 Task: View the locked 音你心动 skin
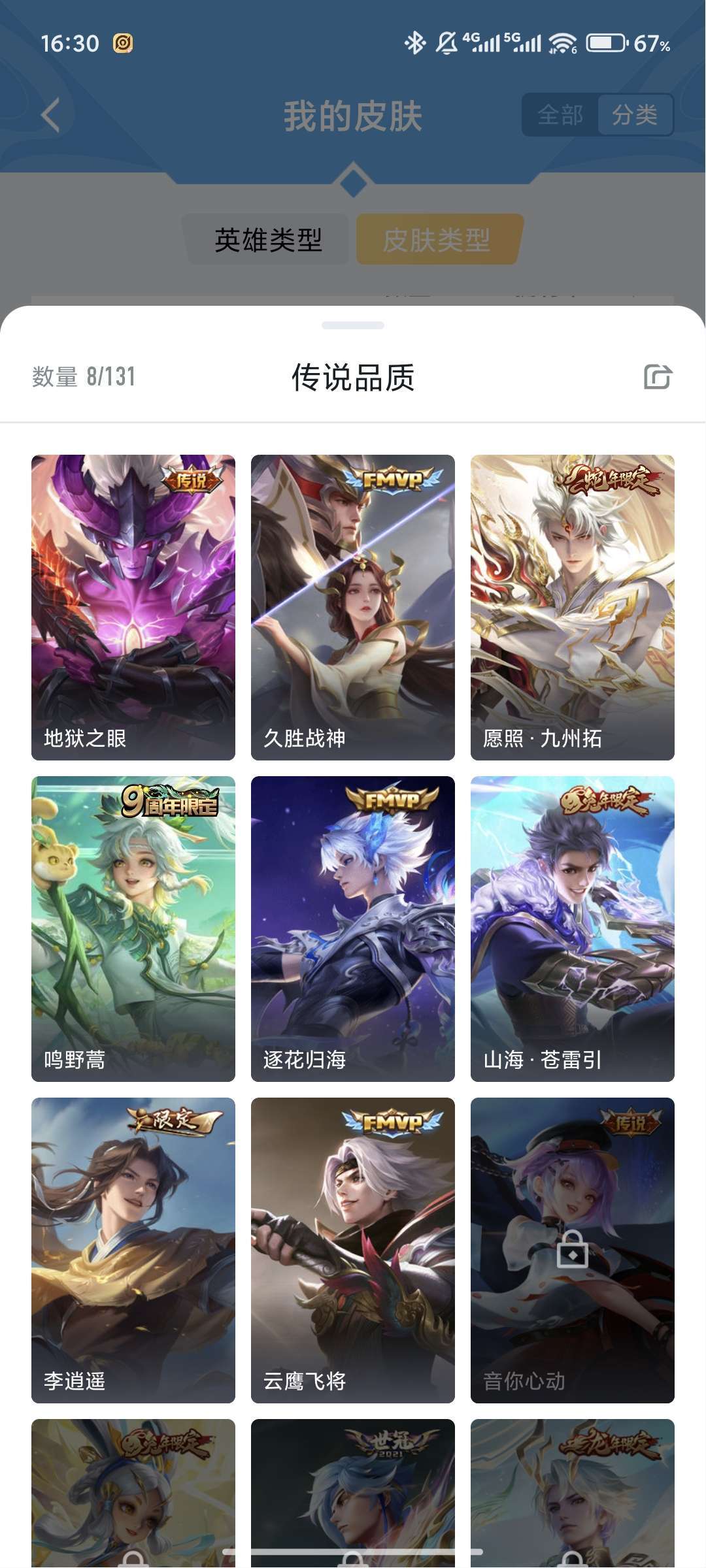pyautogui.click(x=573, y=1250)
